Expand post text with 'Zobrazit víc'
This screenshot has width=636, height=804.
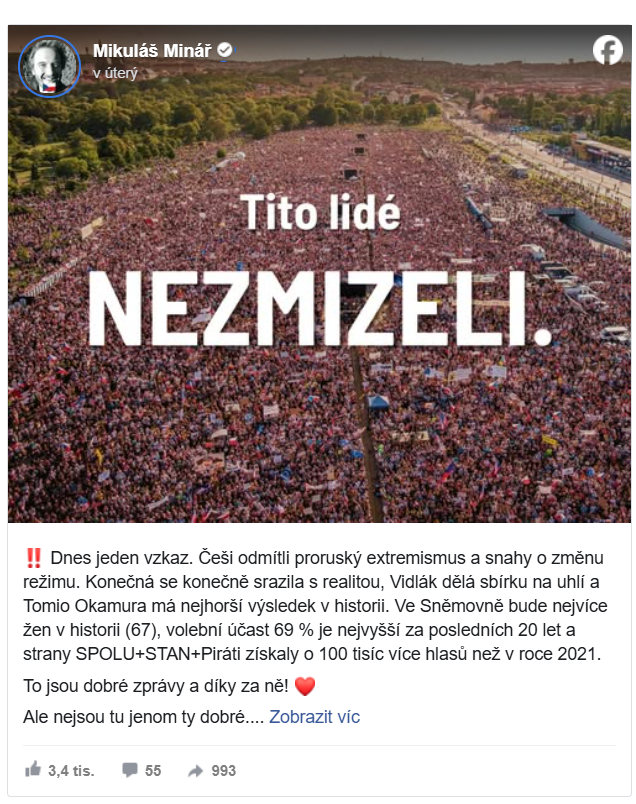(314, 717)
